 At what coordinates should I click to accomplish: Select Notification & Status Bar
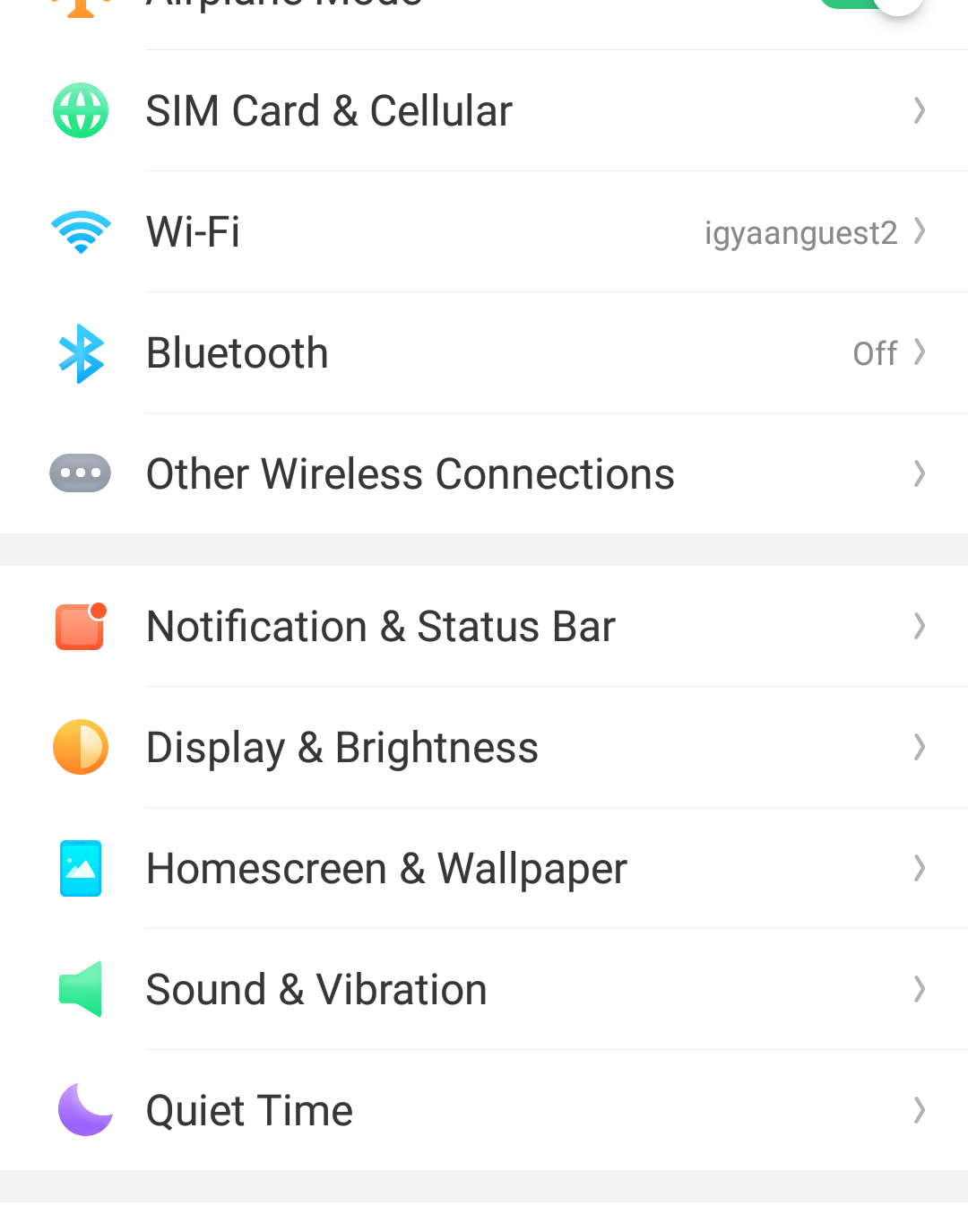(x=484, y=627)
